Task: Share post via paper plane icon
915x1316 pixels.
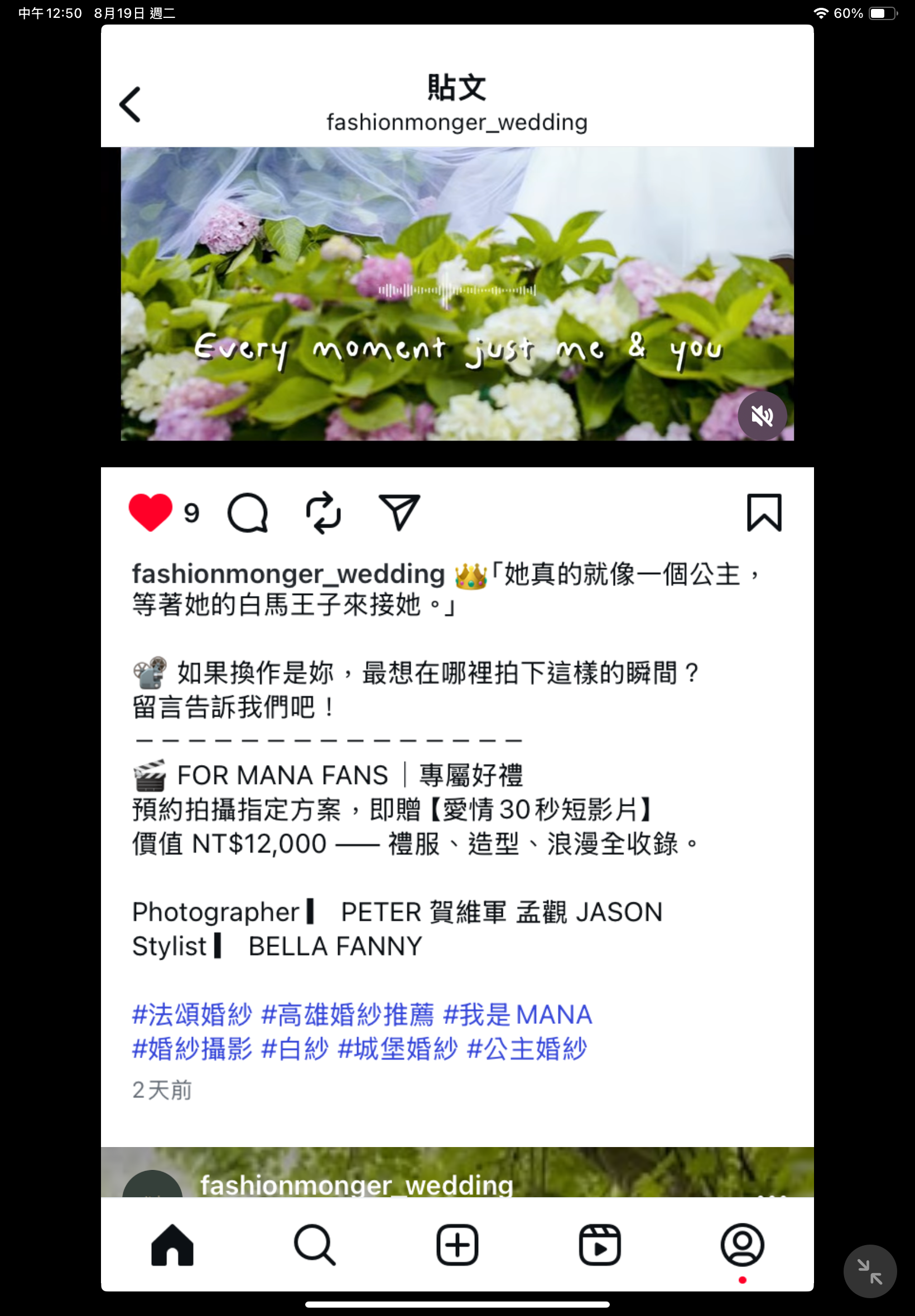Action: [399, 511]
